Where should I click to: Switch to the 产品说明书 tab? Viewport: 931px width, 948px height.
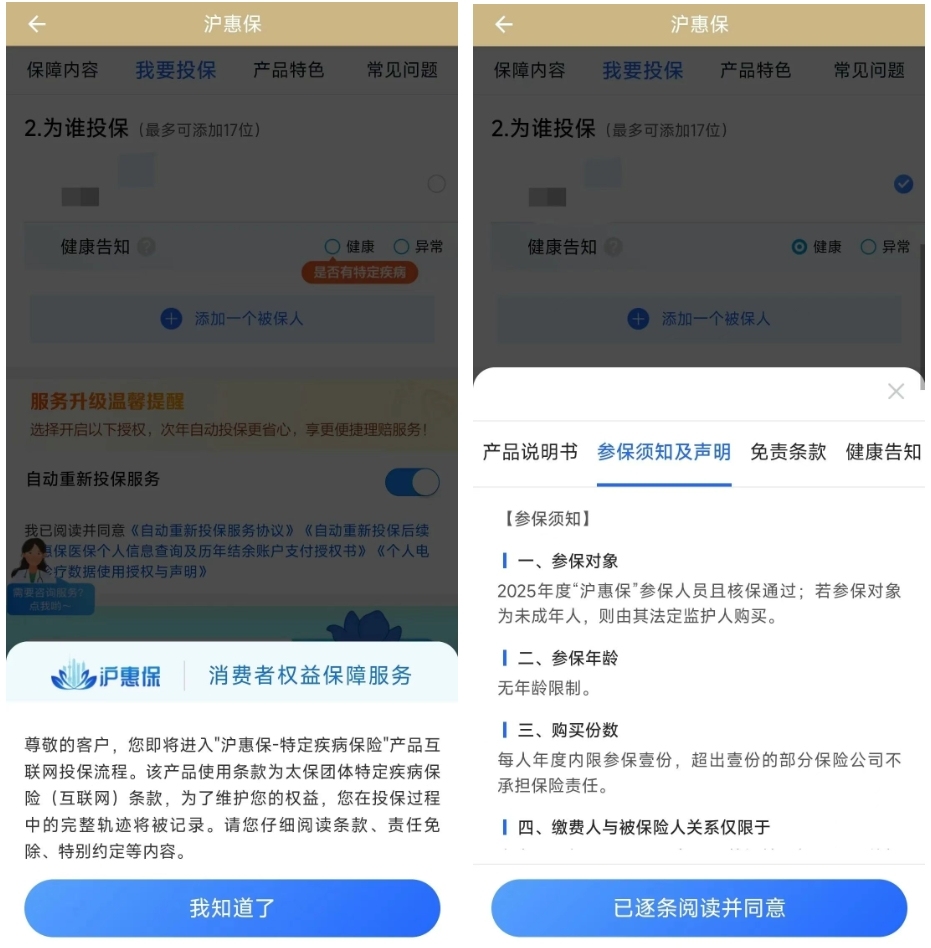[x=530, y=452]
